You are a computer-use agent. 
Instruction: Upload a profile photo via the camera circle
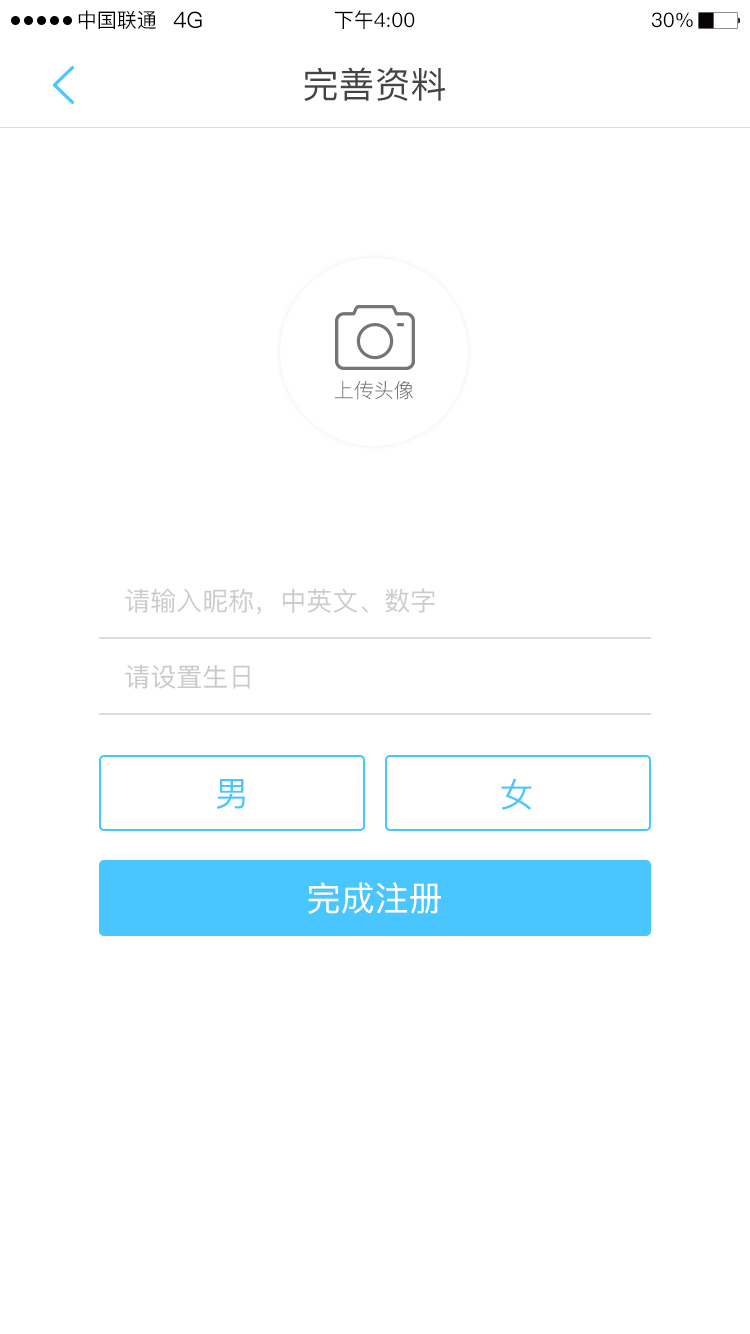coord(374,351)
